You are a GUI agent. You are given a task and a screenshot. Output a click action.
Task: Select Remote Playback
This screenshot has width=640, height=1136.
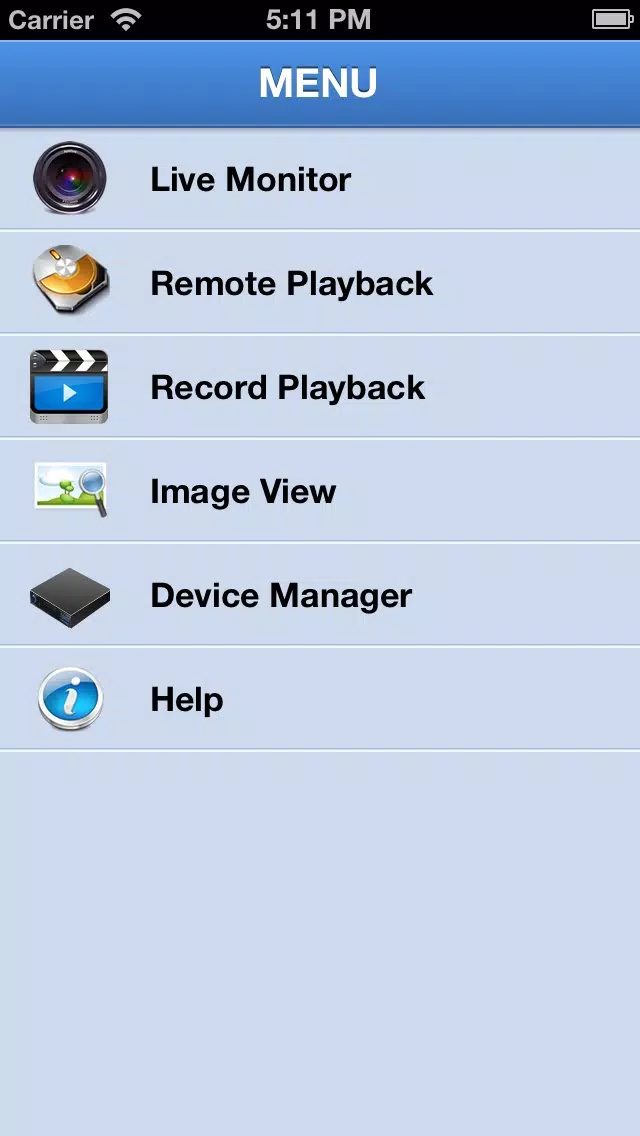[x=320, y=283]
